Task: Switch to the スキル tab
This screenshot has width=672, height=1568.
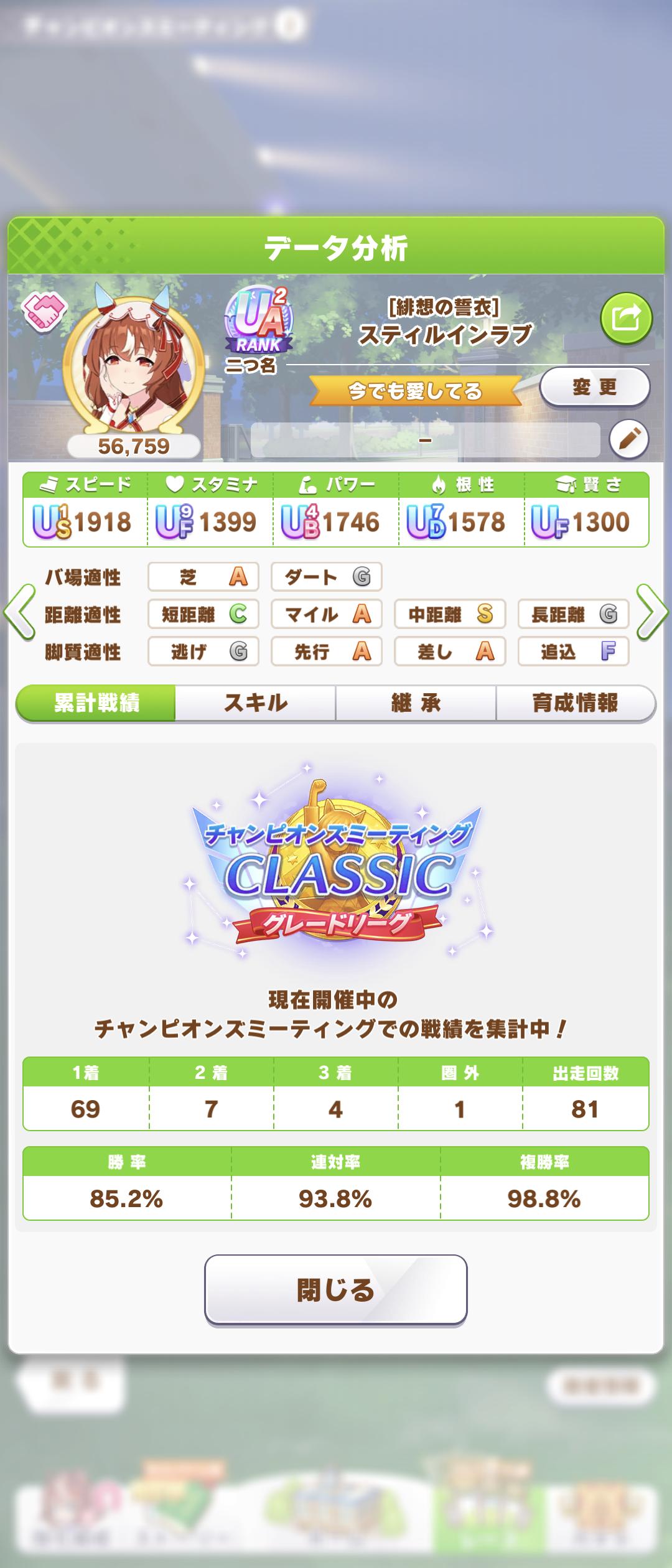Action: coord(255,703)
